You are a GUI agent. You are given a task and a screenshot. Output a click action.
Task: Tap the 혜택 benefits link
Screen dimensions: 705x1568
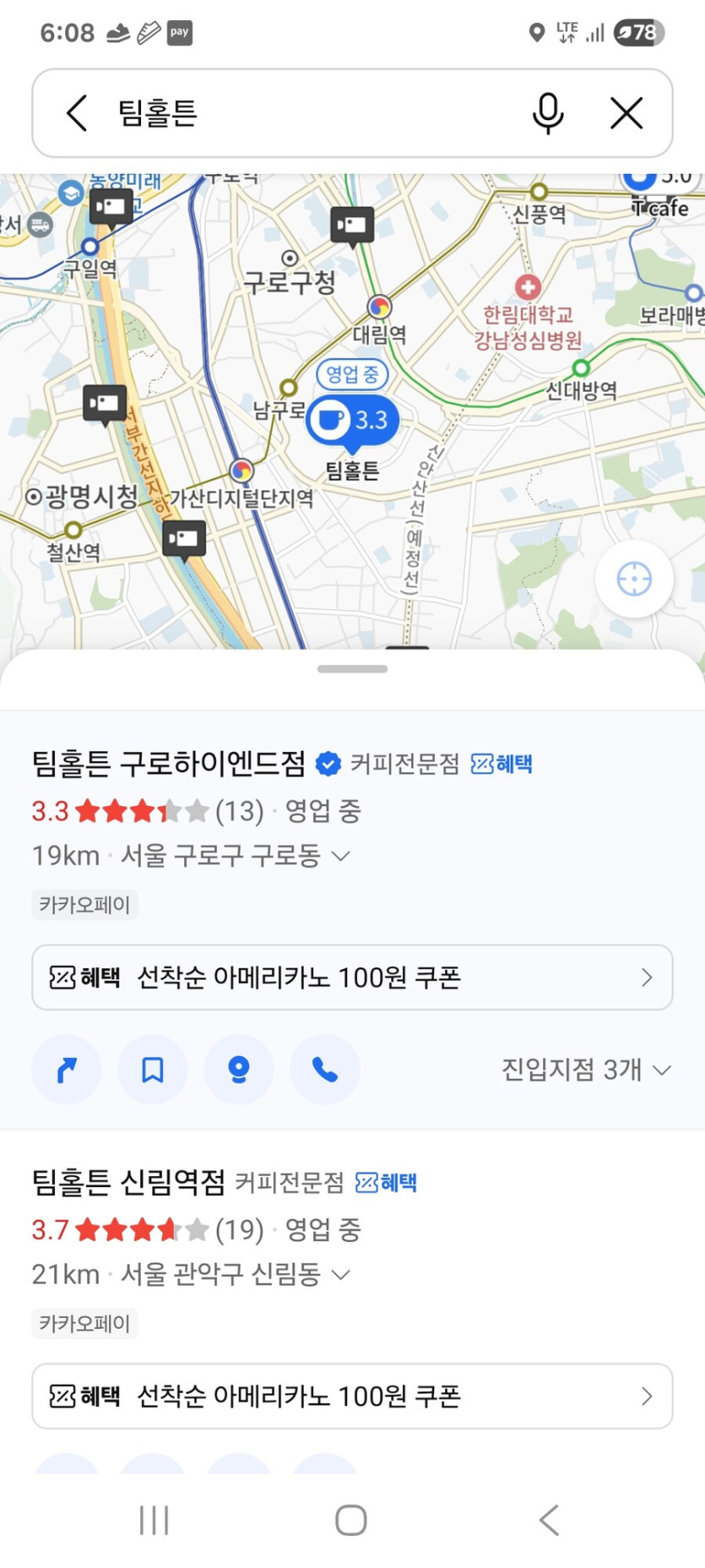[x=503, y=763]
